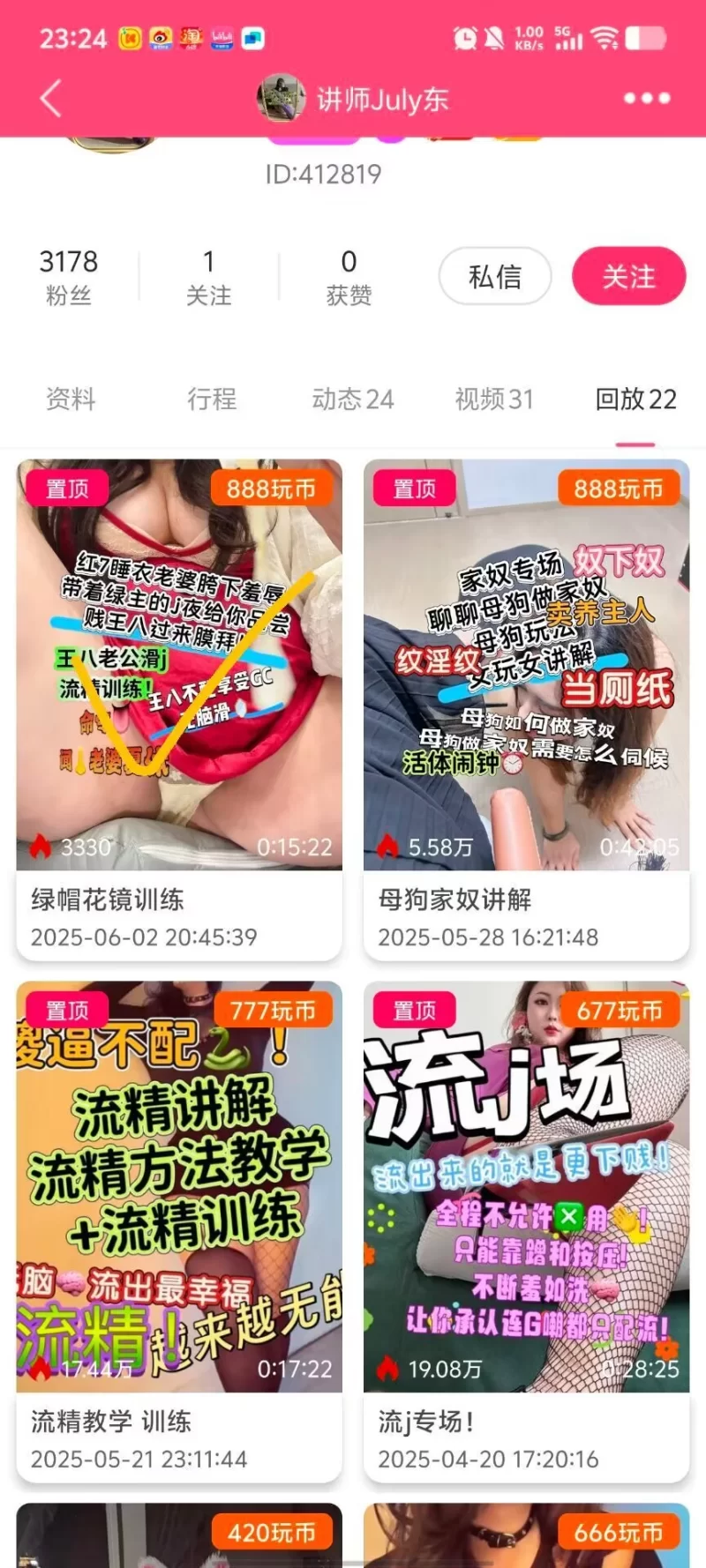Open the three-dot overflow menu
The width and height of the screenshot is (706, 1568).
tap(647, 98)
